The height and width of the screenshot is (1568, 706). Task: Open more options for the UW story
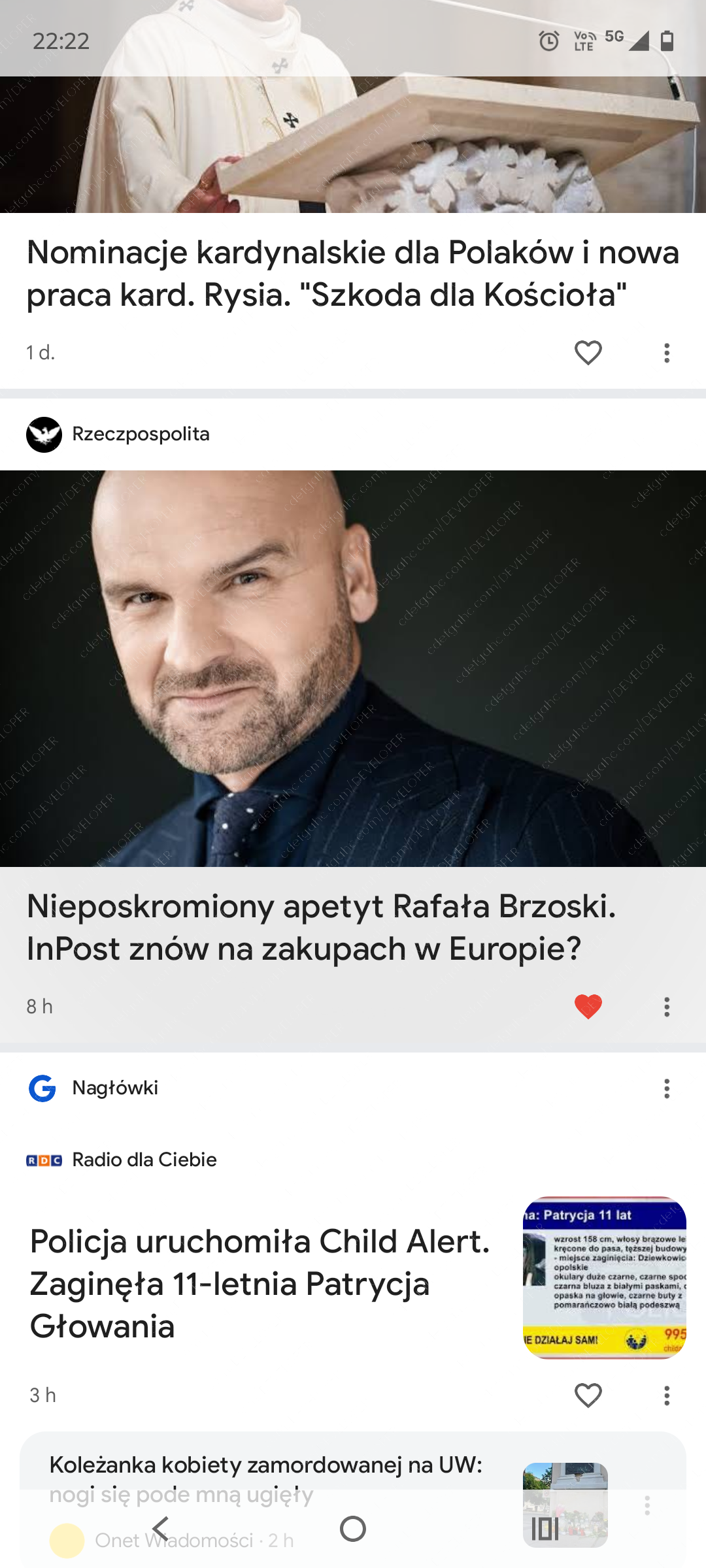pyautogui.click(x=647, y=1505)
